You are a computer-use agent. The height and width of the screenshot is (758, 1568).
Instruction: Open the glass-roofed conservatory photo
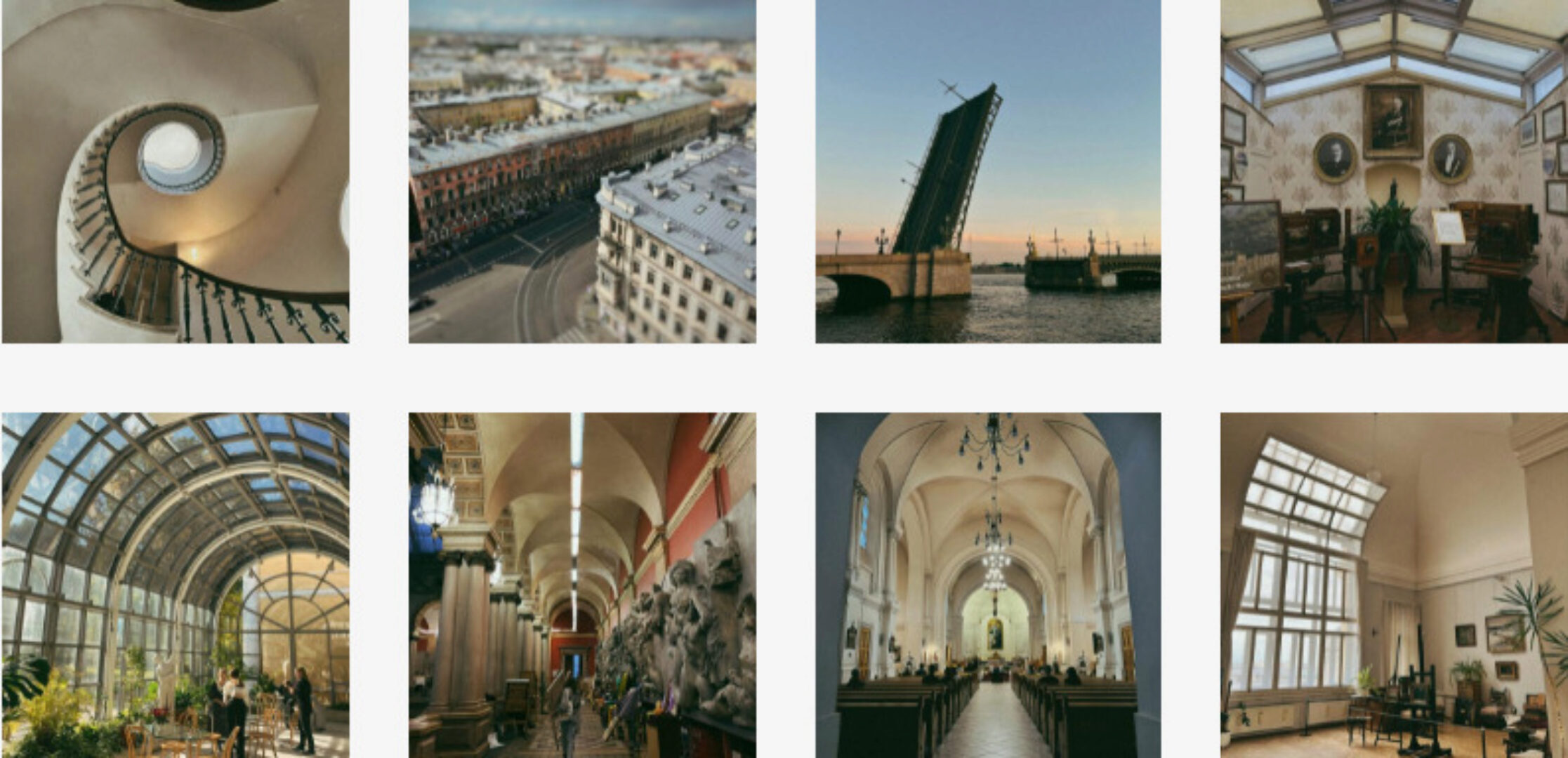pos(176,585)
